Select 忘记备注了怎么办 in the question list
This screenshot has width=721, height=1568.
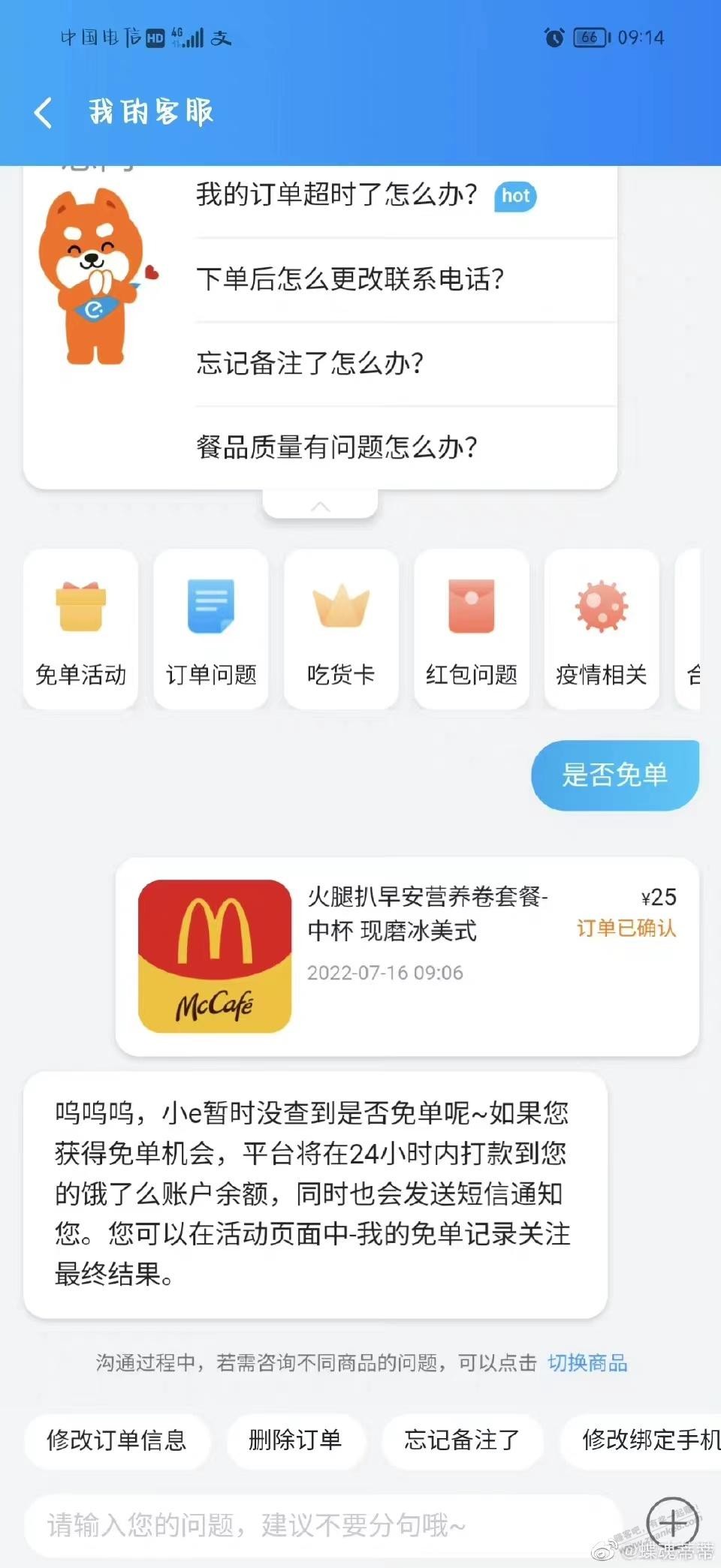309,363
